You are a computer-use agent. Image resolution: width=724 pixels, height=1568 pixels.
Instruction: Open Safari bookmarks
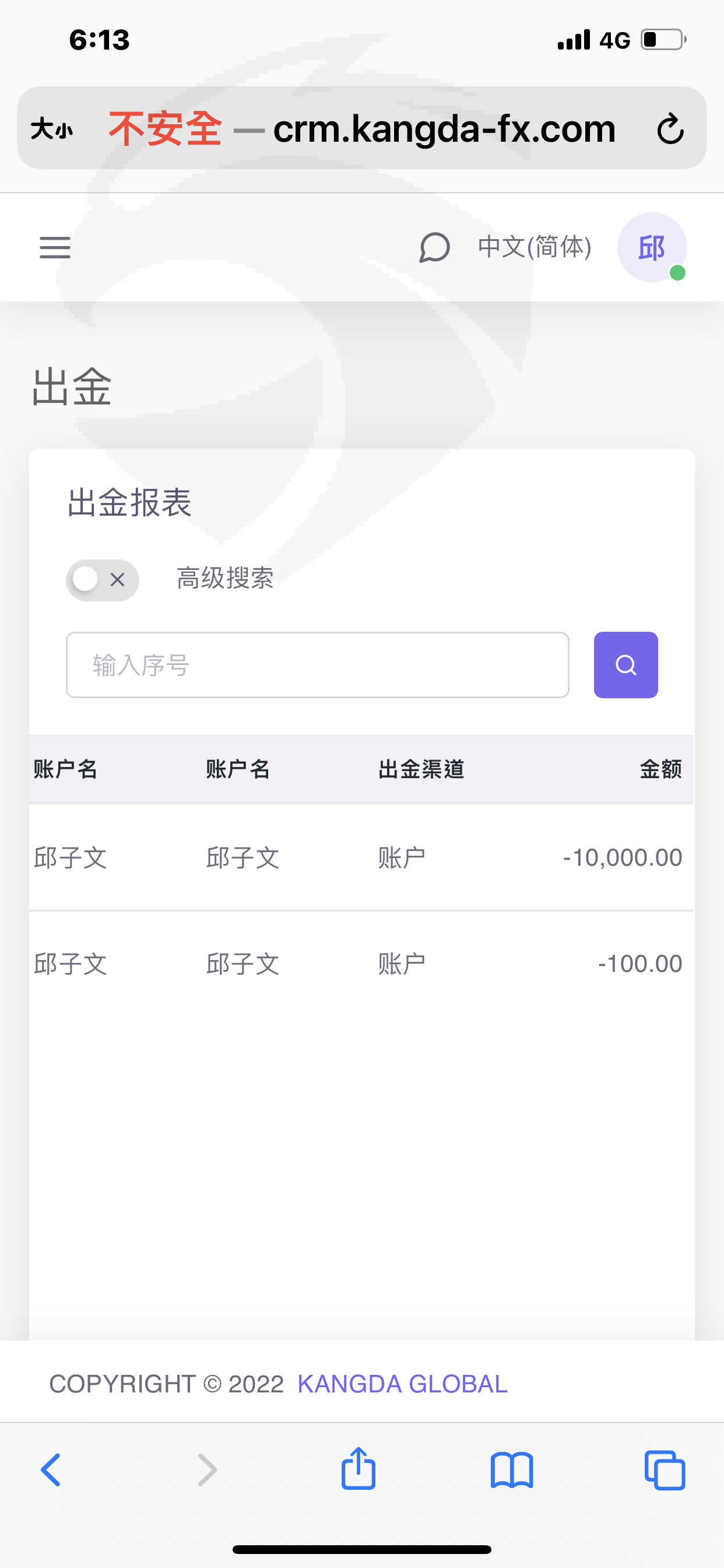click(x=512, y=1470)
